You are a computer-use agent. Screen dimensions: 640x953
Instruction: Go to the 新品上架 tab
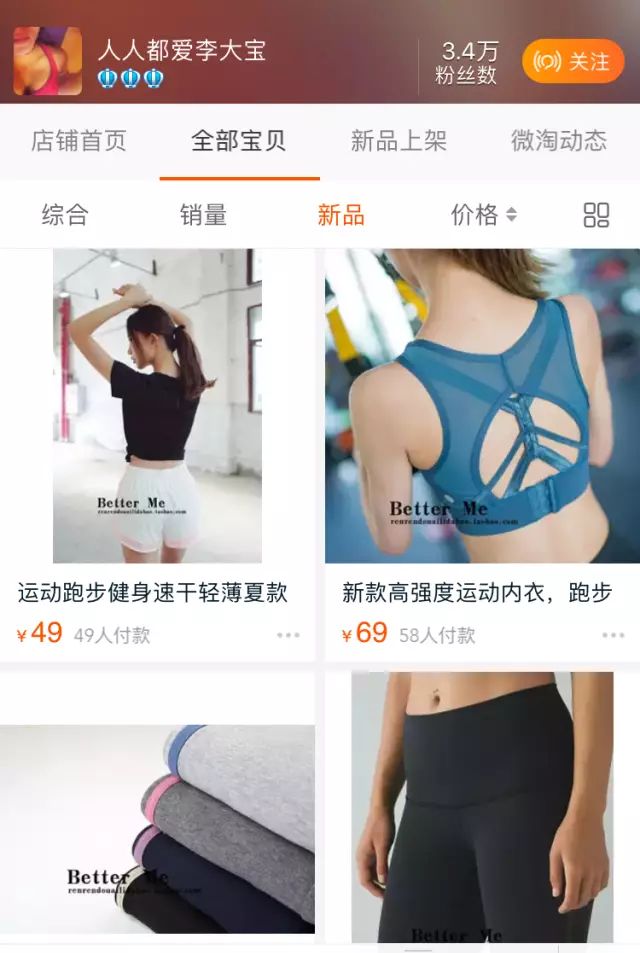tap(399, 141)
